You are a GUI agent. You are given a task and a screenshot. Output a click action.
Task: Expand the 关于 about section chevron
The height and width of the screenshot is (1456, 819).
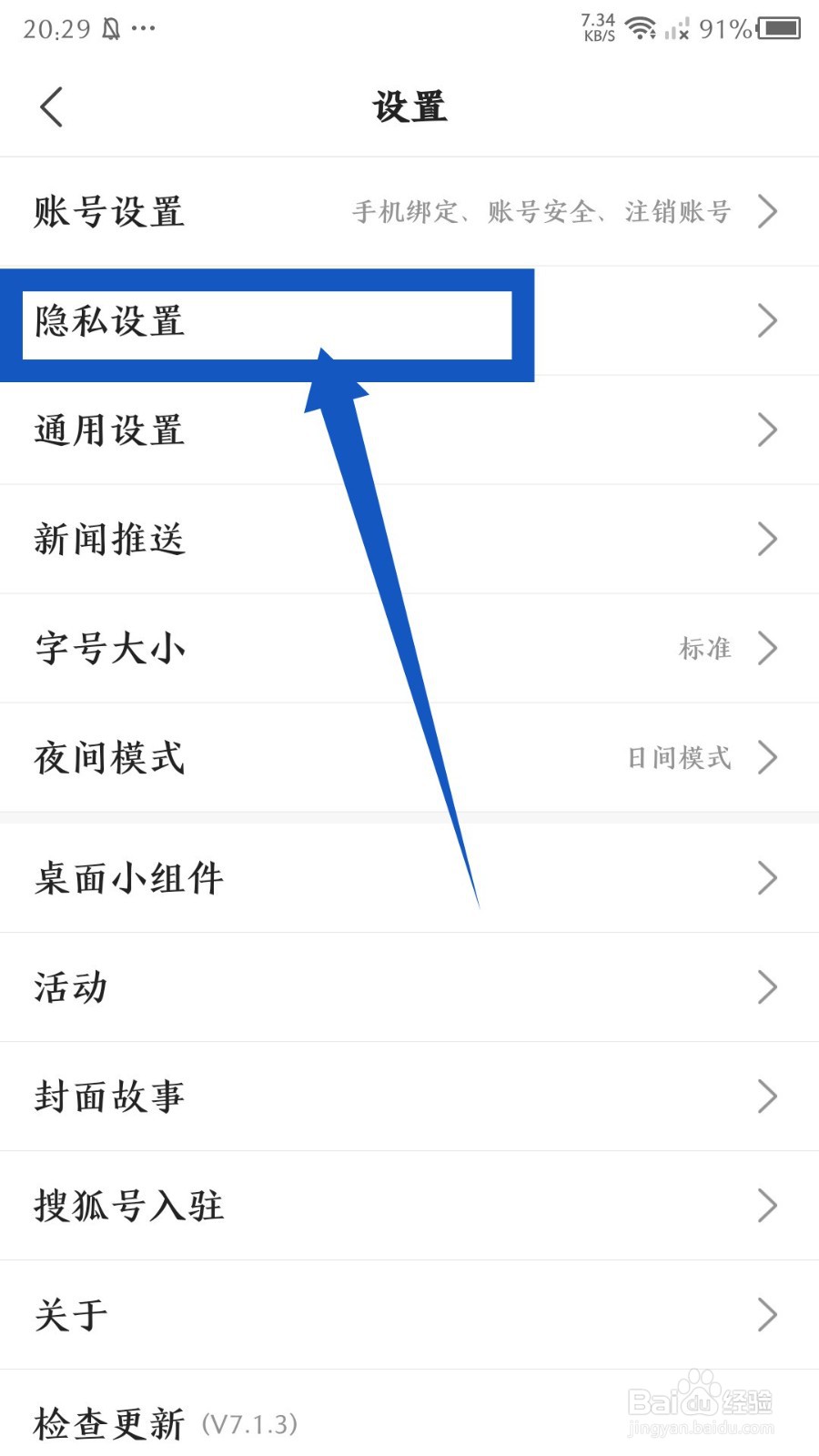click(767, 1313)
